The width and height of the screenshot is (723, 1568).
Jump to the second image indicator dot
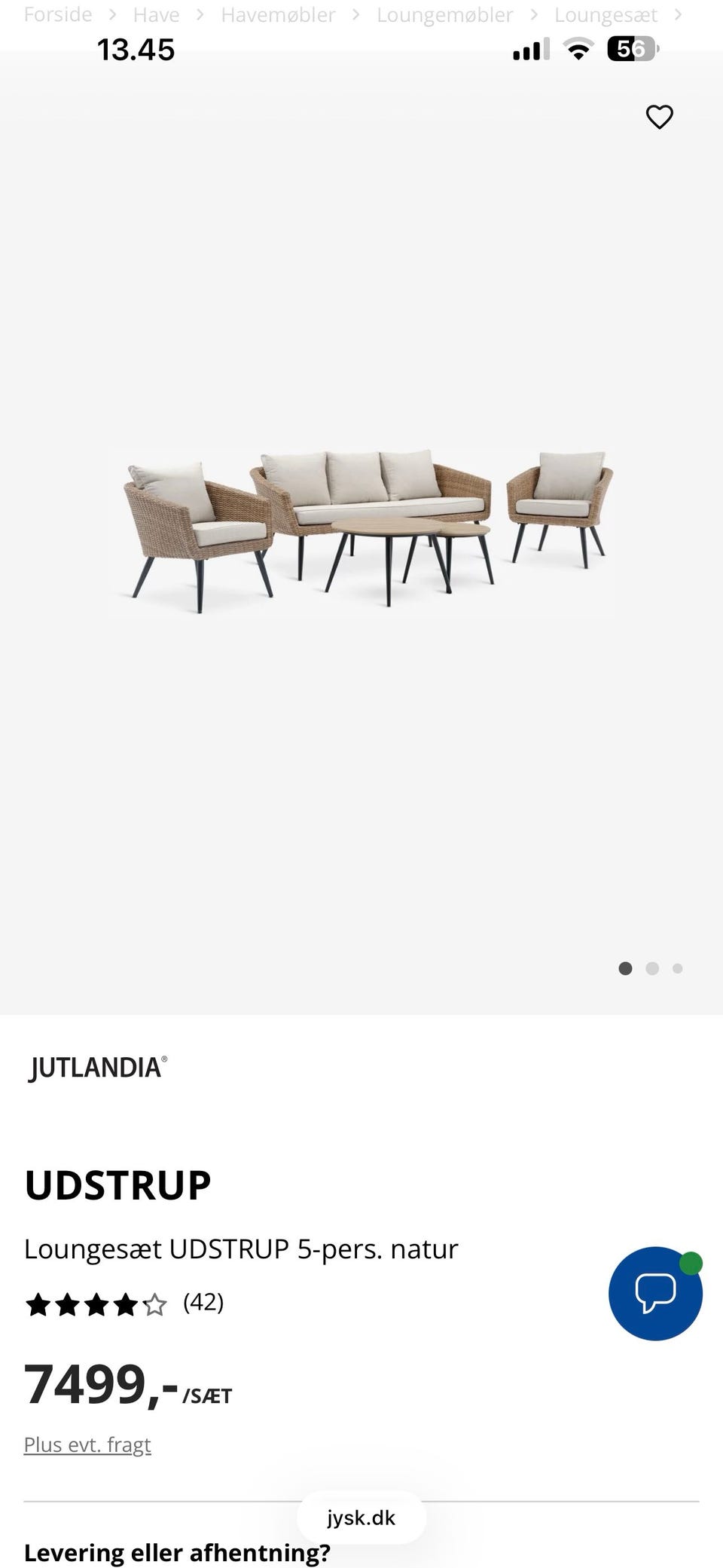point(652,968)
